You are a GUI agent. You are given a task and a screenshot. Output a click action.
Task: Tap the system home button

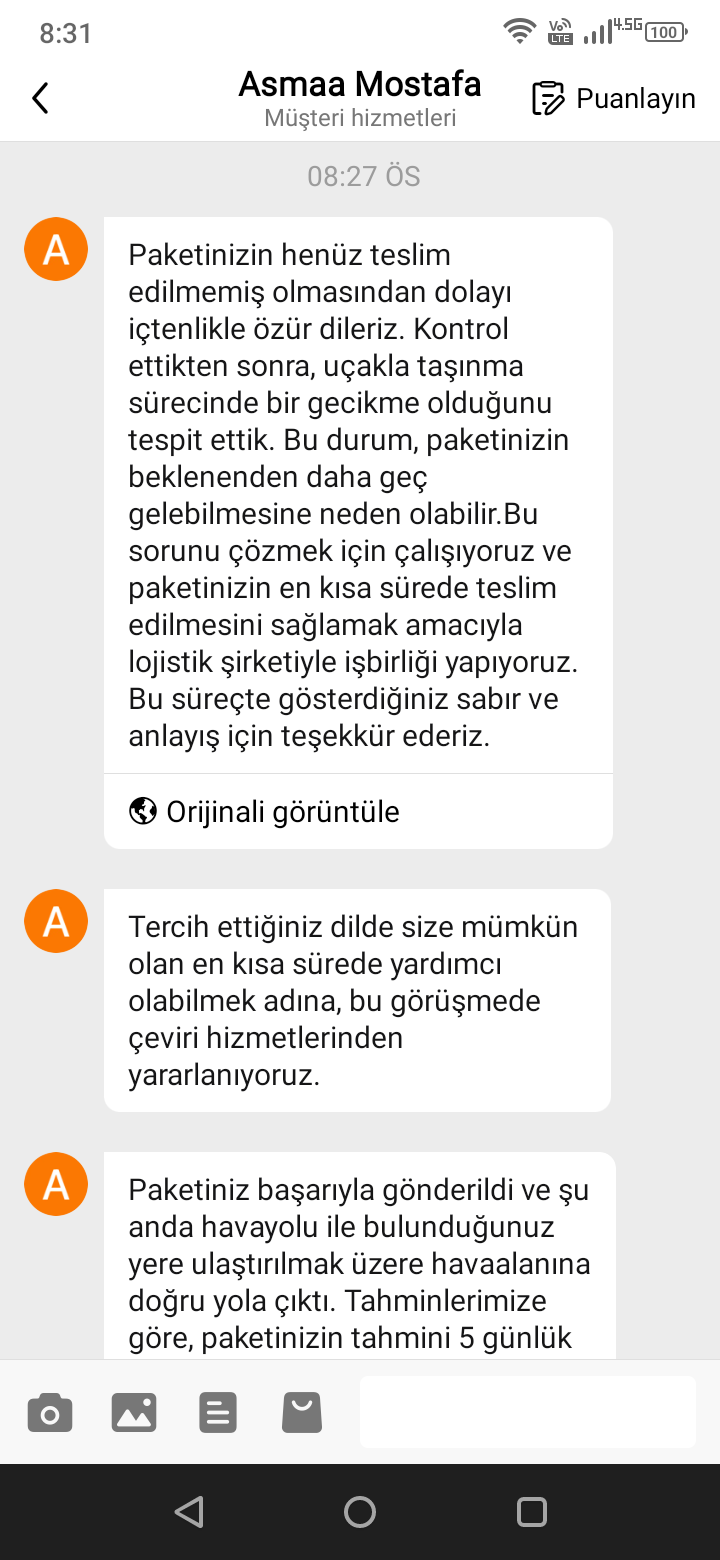[360, 1511]
